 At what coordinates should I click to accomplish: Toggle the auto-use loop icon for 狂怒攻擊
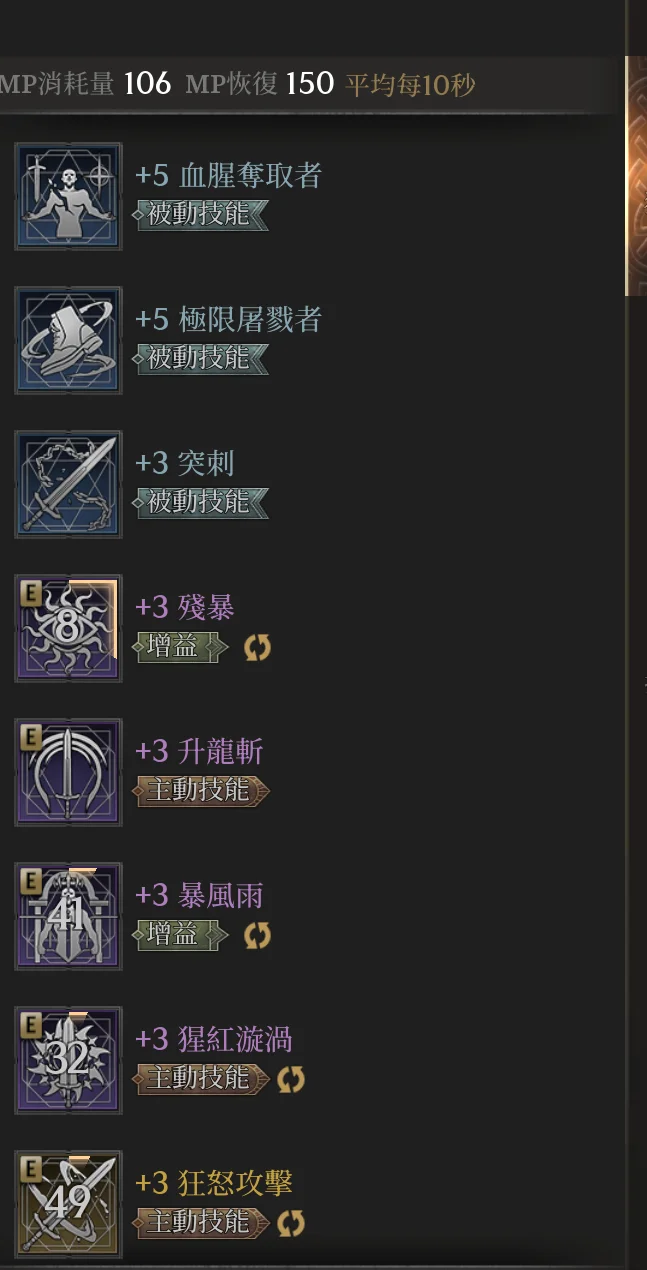tap(291, 1223)
